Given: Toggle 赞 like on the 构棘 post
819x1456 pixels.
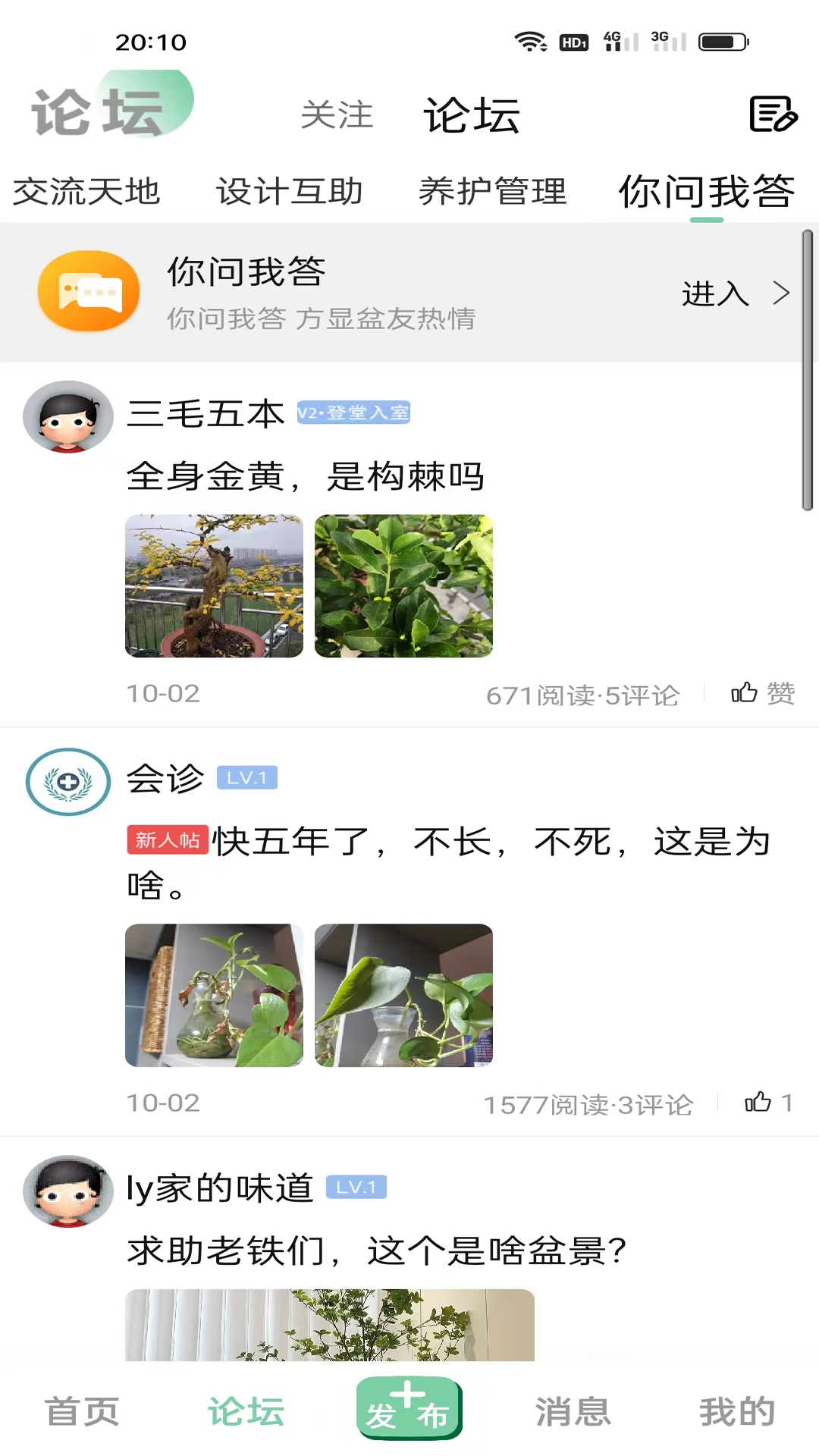Looking at the screenshot, I should coord(762,694).
